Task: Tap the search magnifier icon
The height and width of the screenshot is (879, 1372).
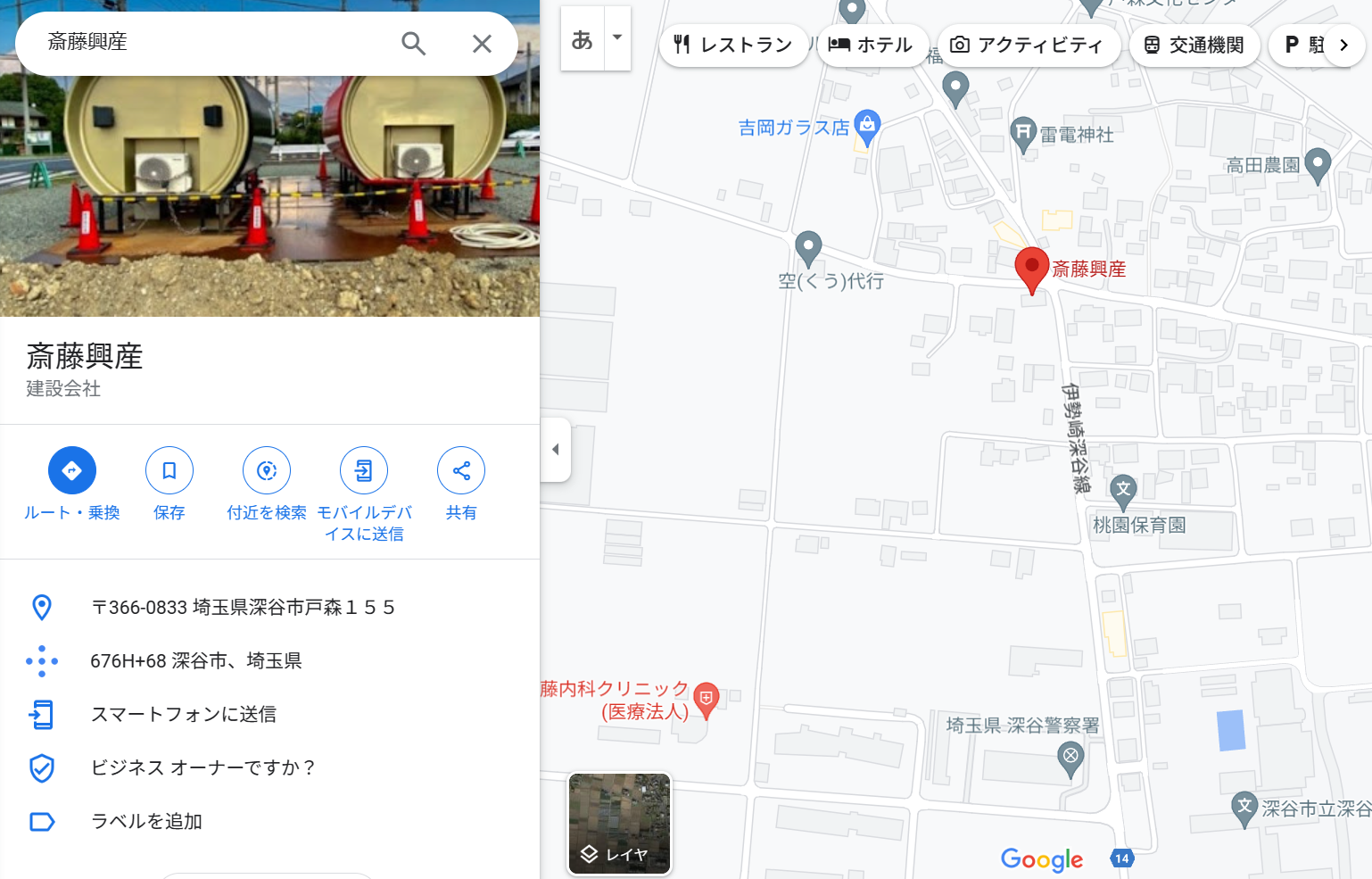Action: pos(413,43)
